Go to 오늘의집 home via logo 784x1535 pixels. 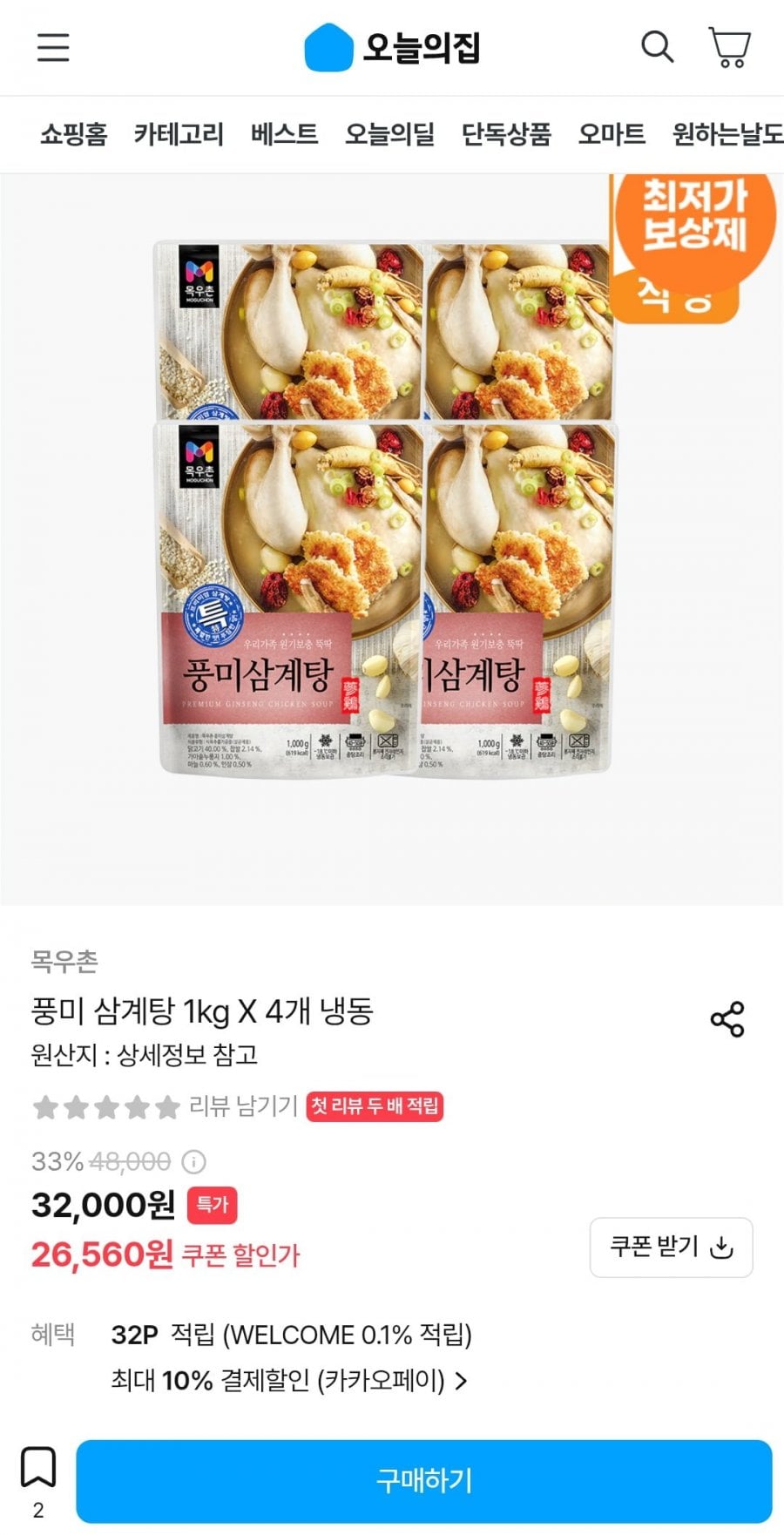[392, 47]
